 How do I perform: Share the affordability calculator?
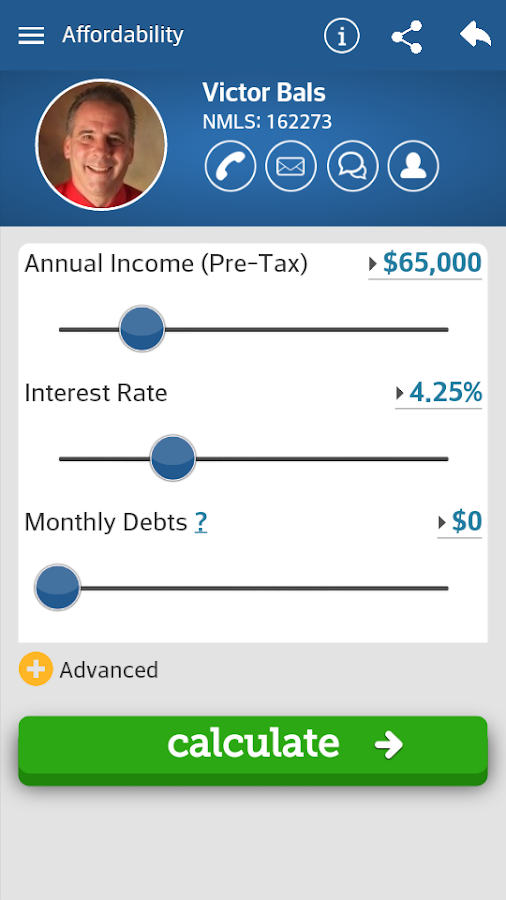pyautogui.click(x=407, y=37)
